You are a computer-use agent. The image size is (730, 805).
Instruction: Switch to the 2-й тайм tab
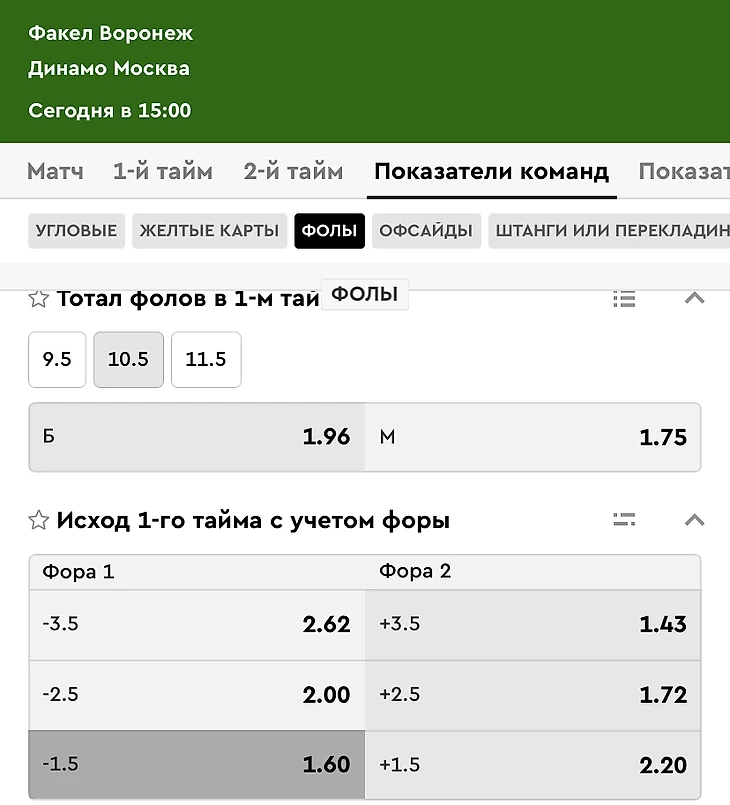293,171
